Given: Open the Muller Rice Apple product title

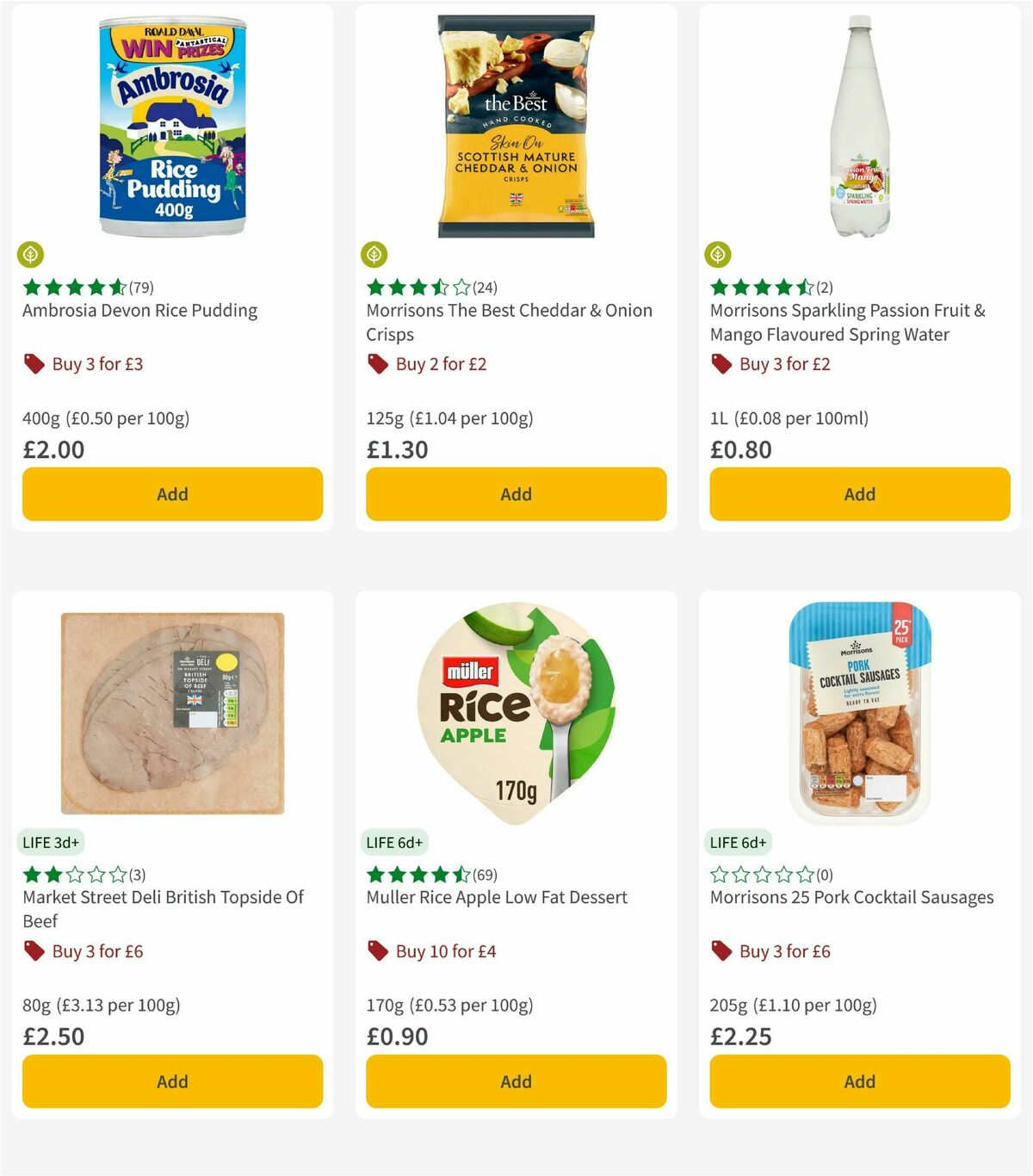Looking at the screenshot, I should pos(497,897).
